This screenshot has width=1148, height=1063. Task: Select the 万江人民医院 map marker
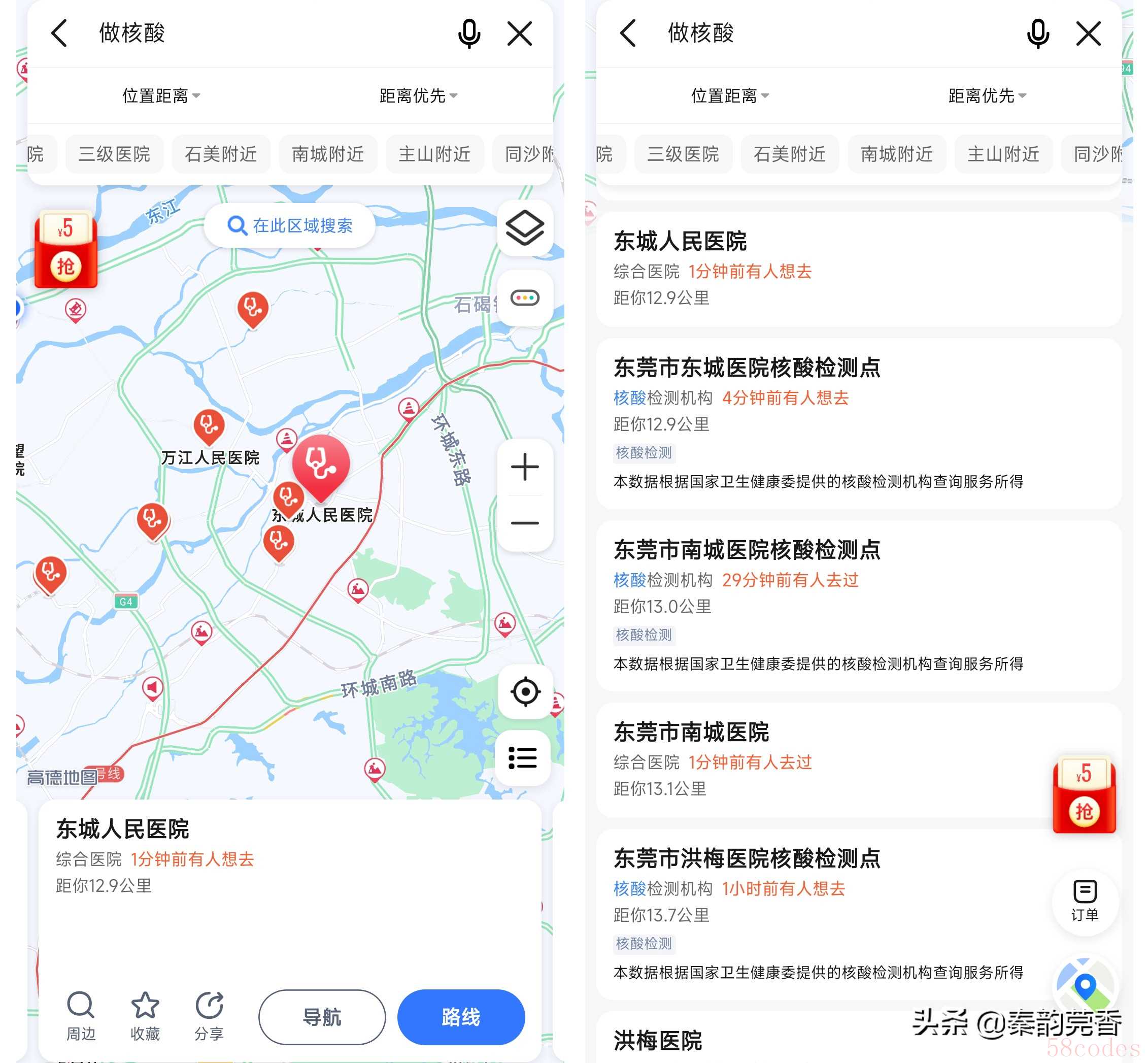pos(208,426)
